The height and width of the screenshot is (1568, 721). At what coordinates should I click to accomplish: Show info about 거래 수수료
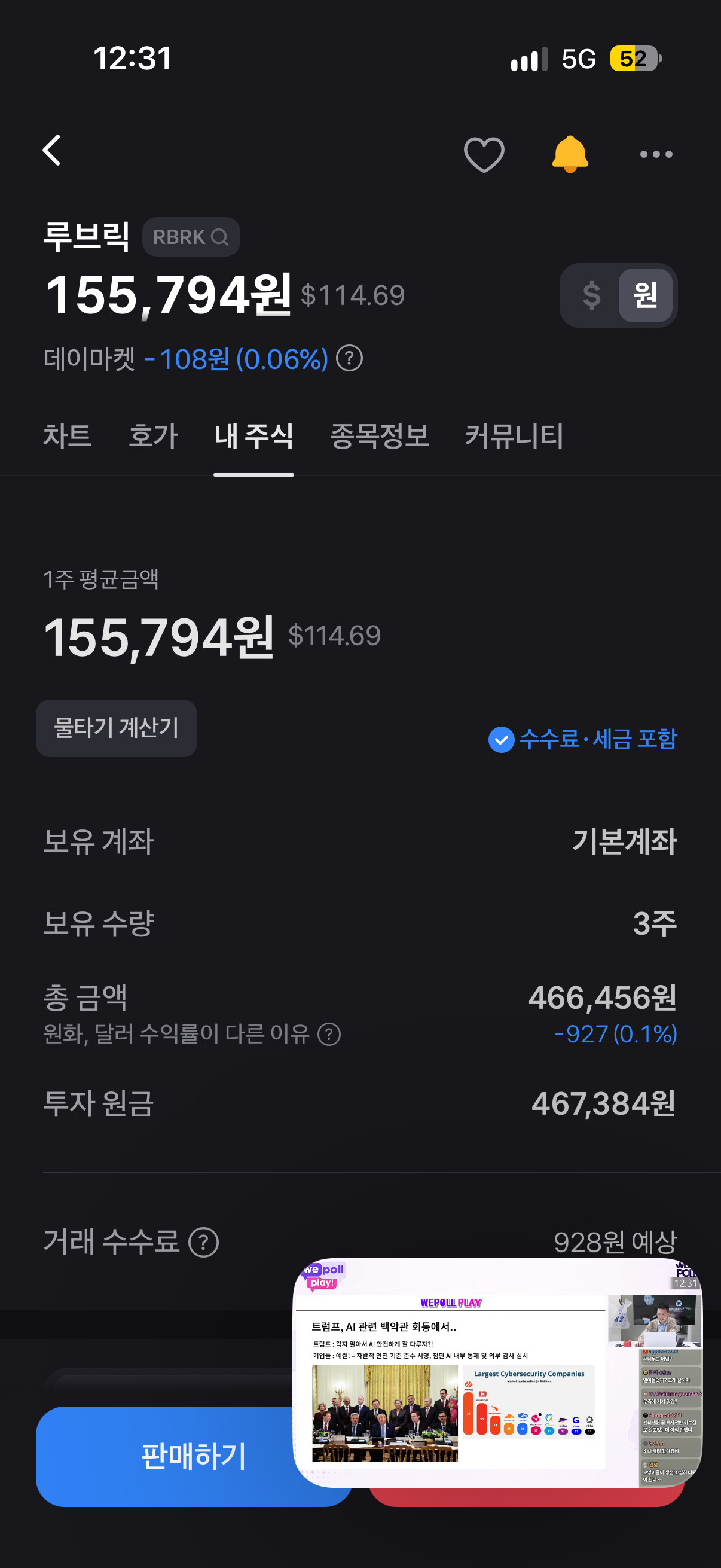[203, 1242]
